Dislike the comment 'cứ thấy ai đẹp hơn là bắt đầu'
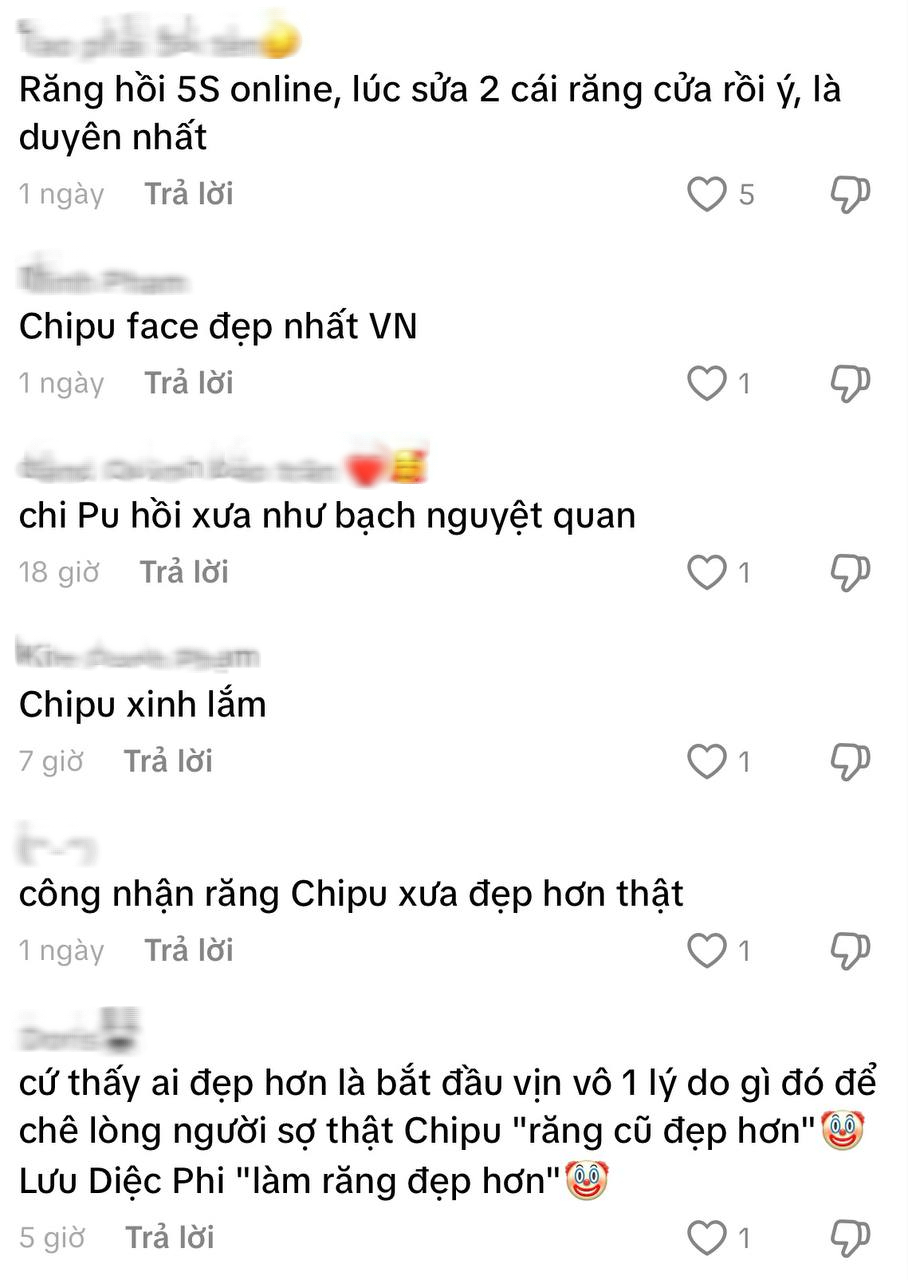This screenshot has width=908, height=1280. [x=851, y=1238]
